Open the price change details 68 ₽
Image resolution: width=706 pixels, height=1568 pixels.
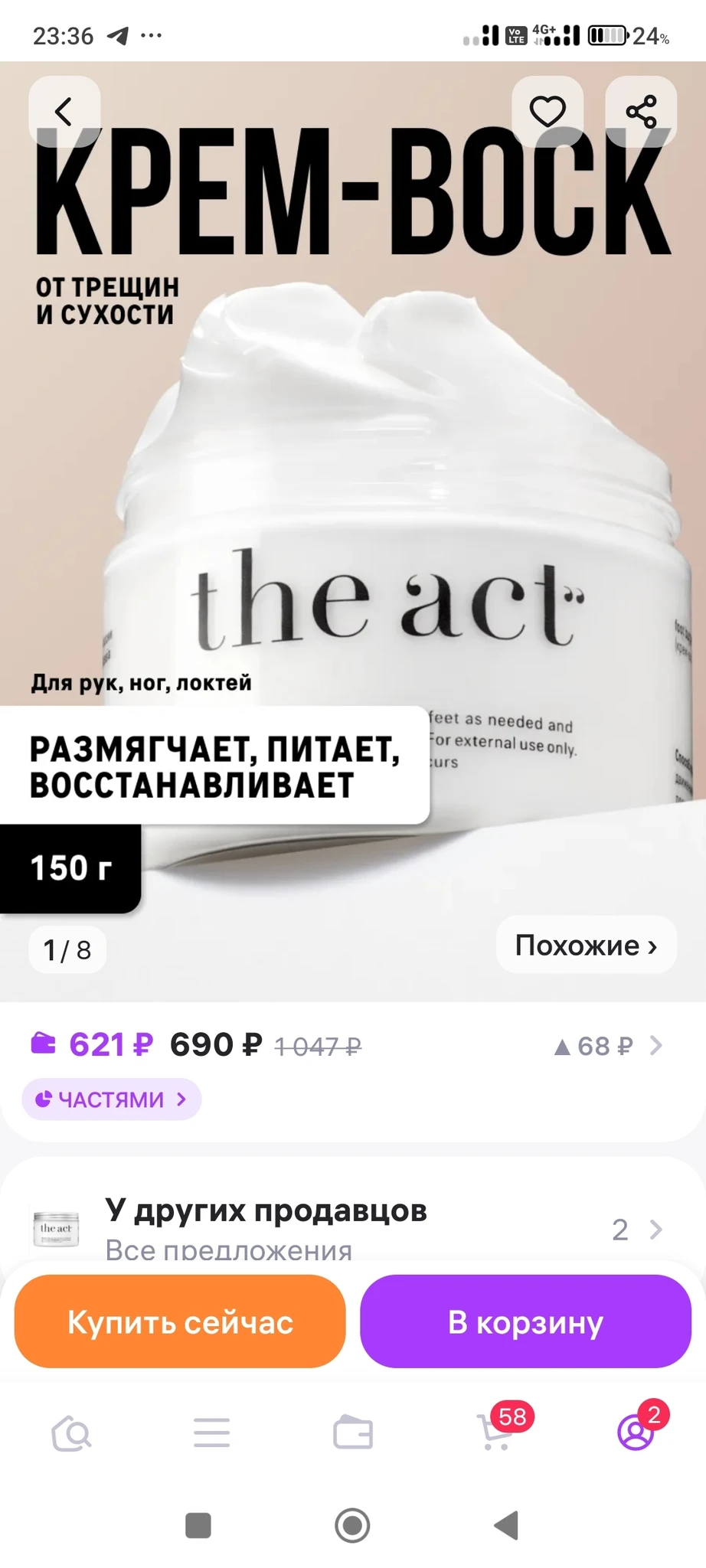(607, 1046)
